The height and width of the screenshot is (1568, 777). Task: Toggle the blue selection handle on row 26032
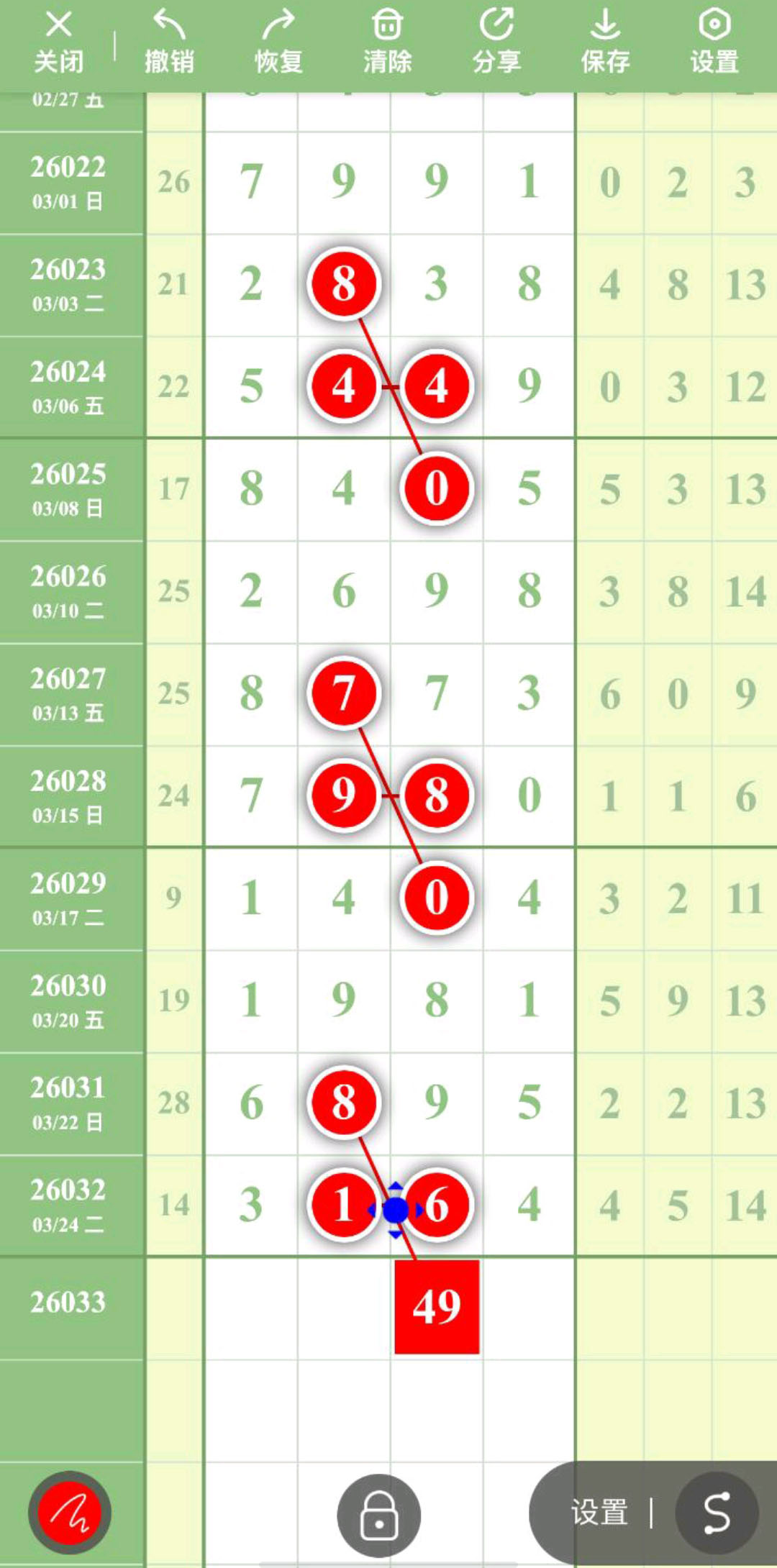tap(394, 1208)
